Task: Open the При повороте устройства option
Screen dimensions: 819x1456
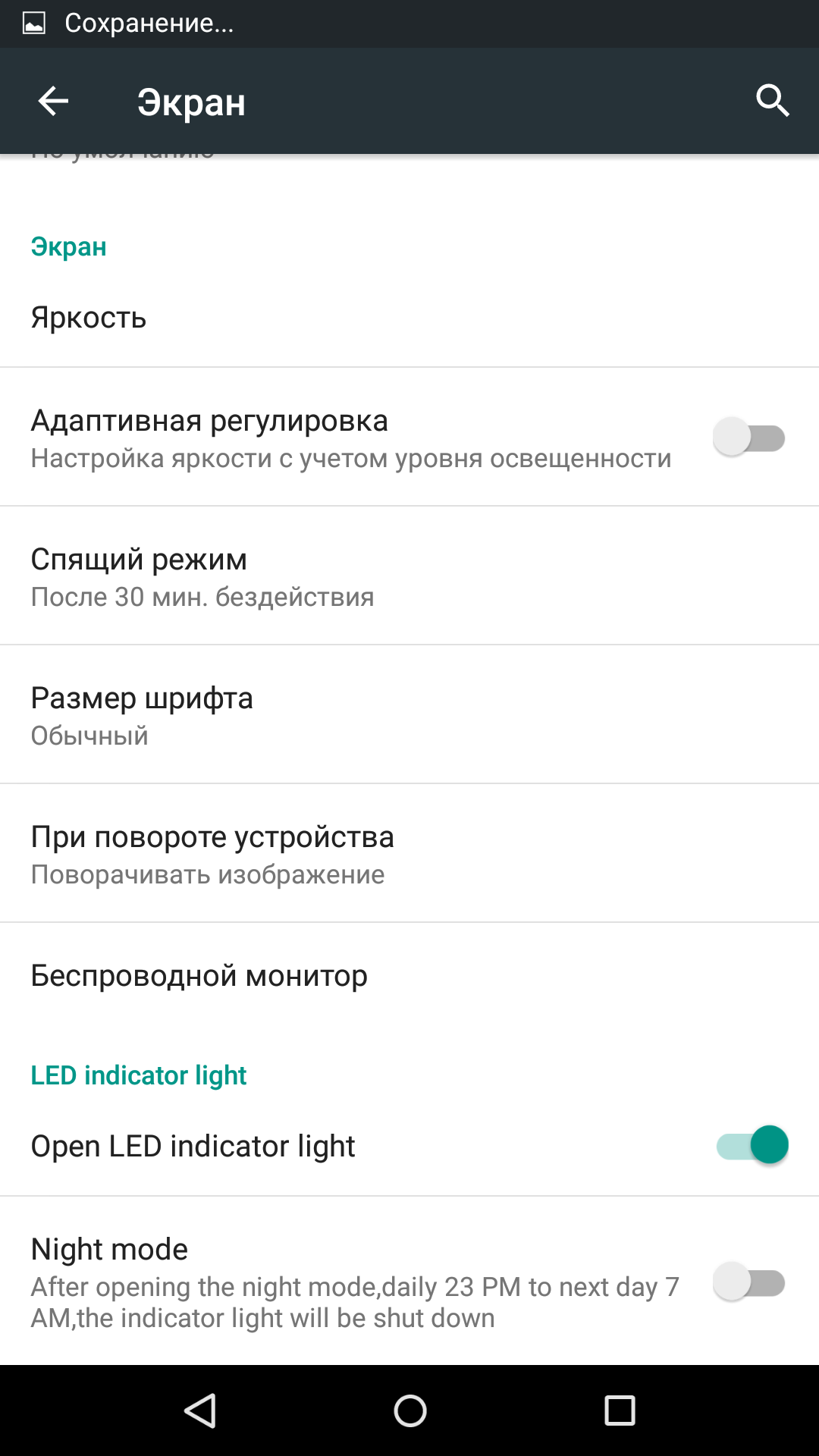Action: point(409,853)
